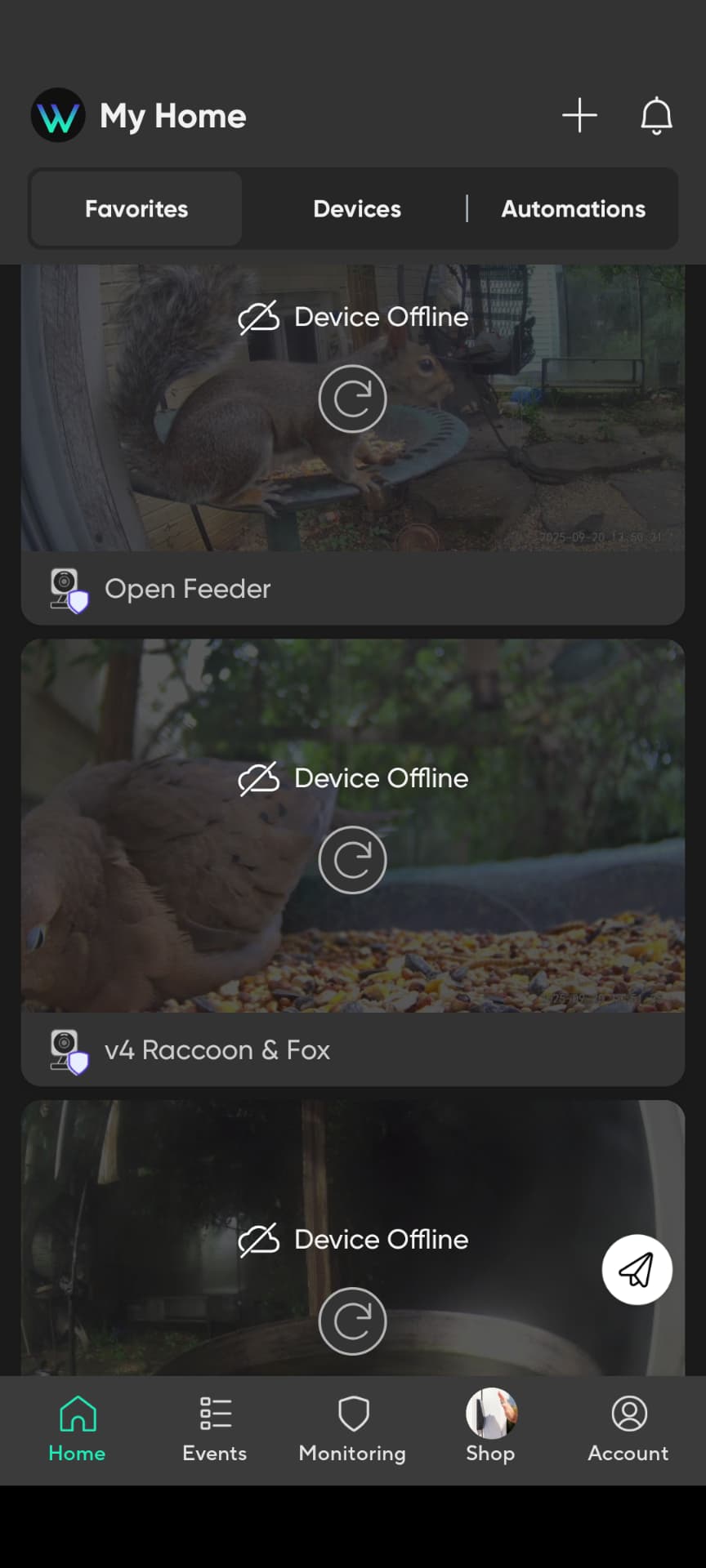Select the Favorites tab
This screenshot has height=1568, width=706.
pyautogui.click(x=136, y=209)
